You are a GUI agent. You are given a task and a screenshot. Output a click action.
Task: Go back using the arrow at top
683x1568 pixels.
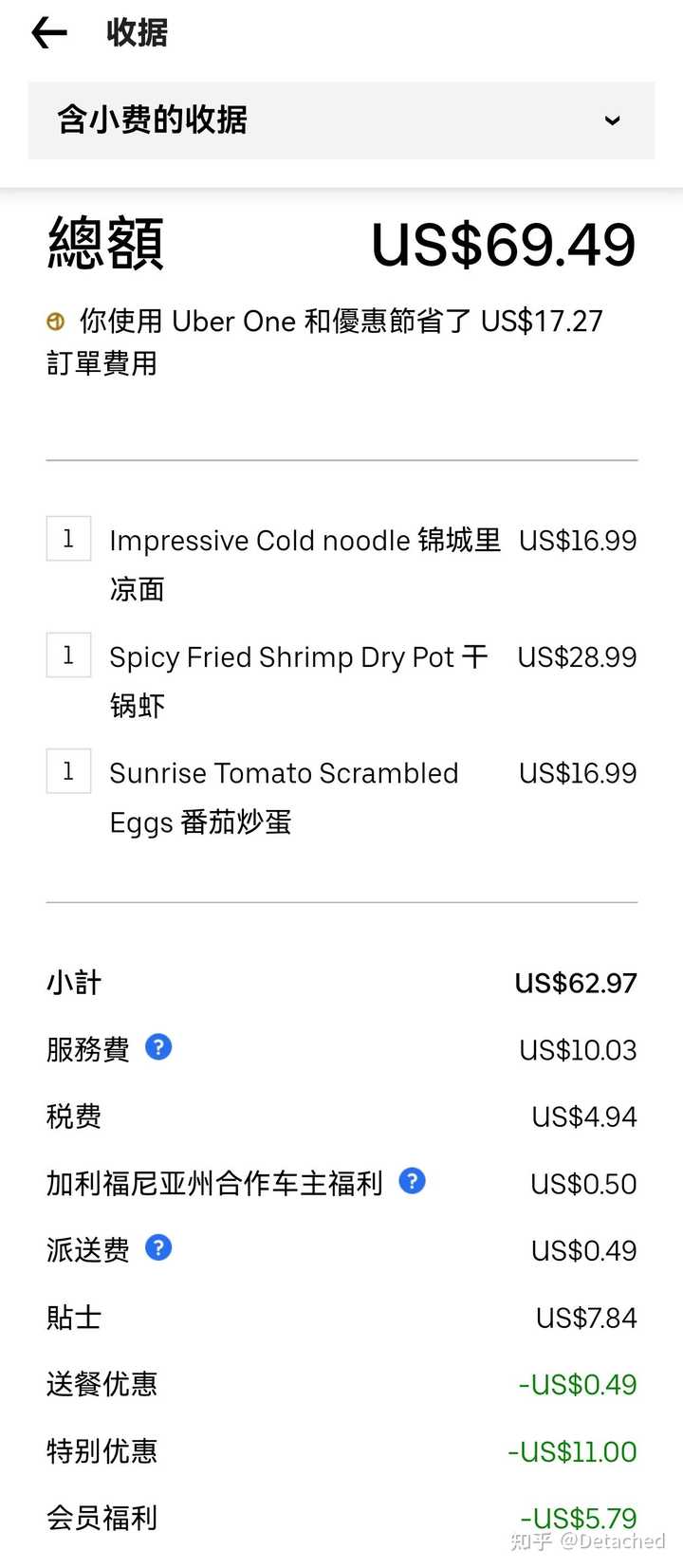point(49,33)
